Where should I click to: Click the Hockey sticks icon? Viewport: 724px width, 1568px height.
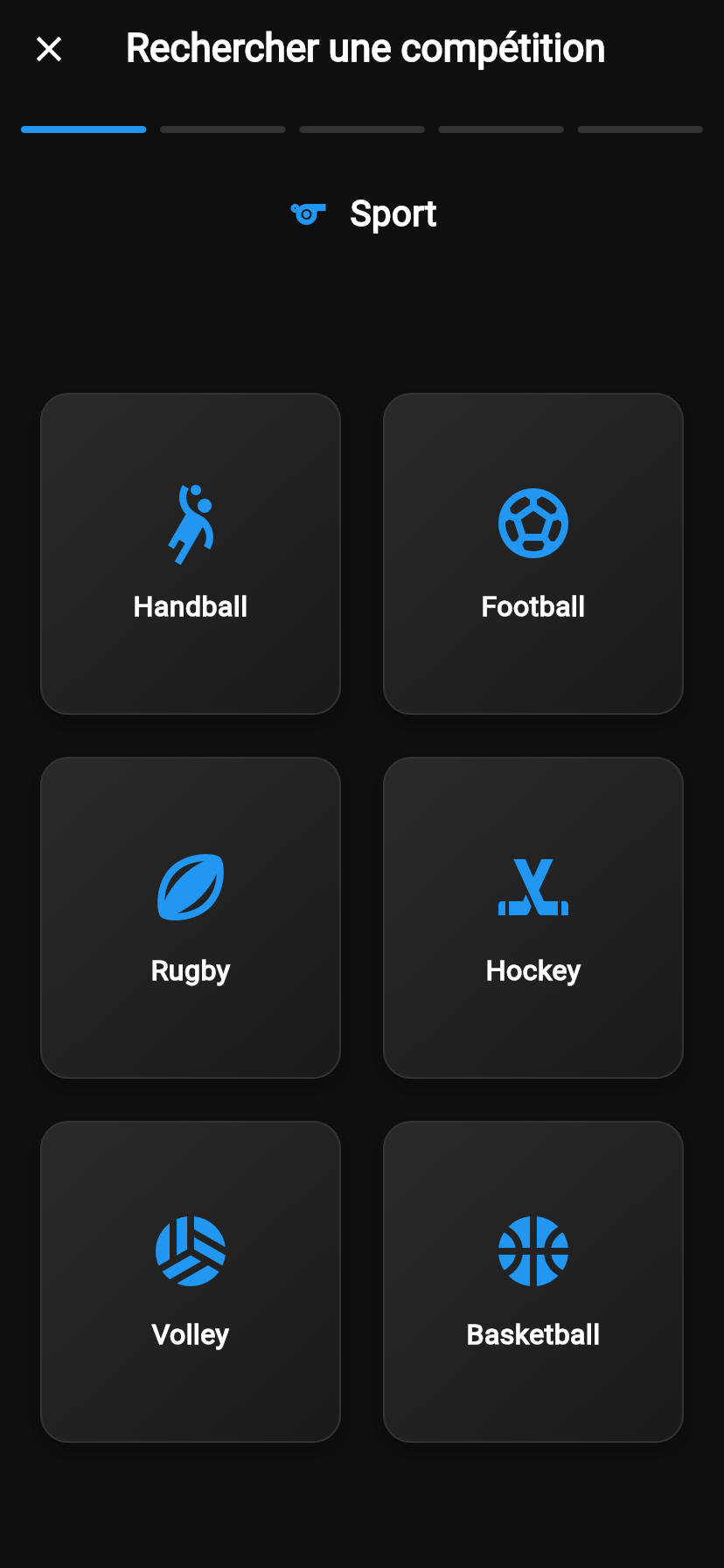533,886
